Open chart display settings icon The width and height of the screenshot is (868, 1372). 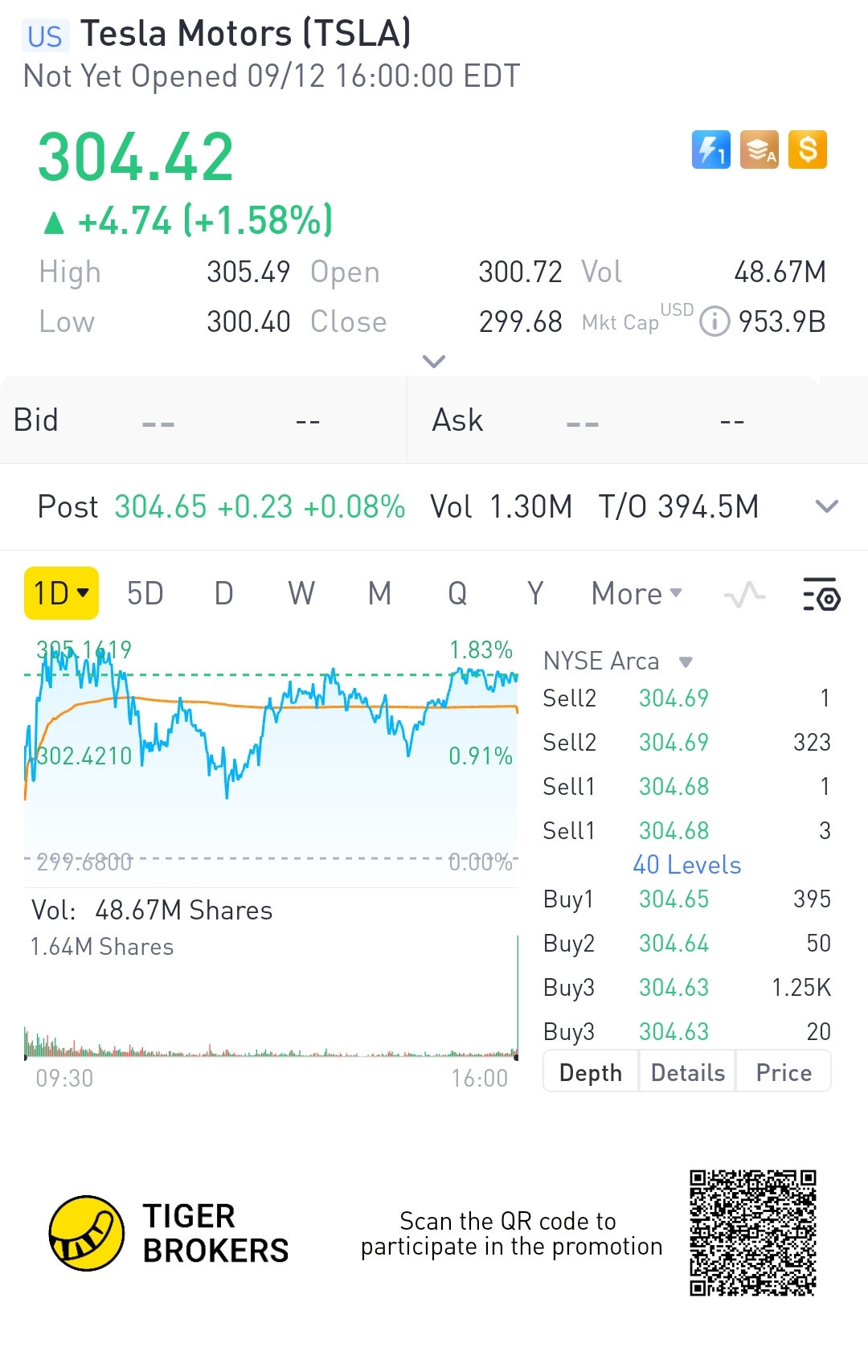(821, 595)
